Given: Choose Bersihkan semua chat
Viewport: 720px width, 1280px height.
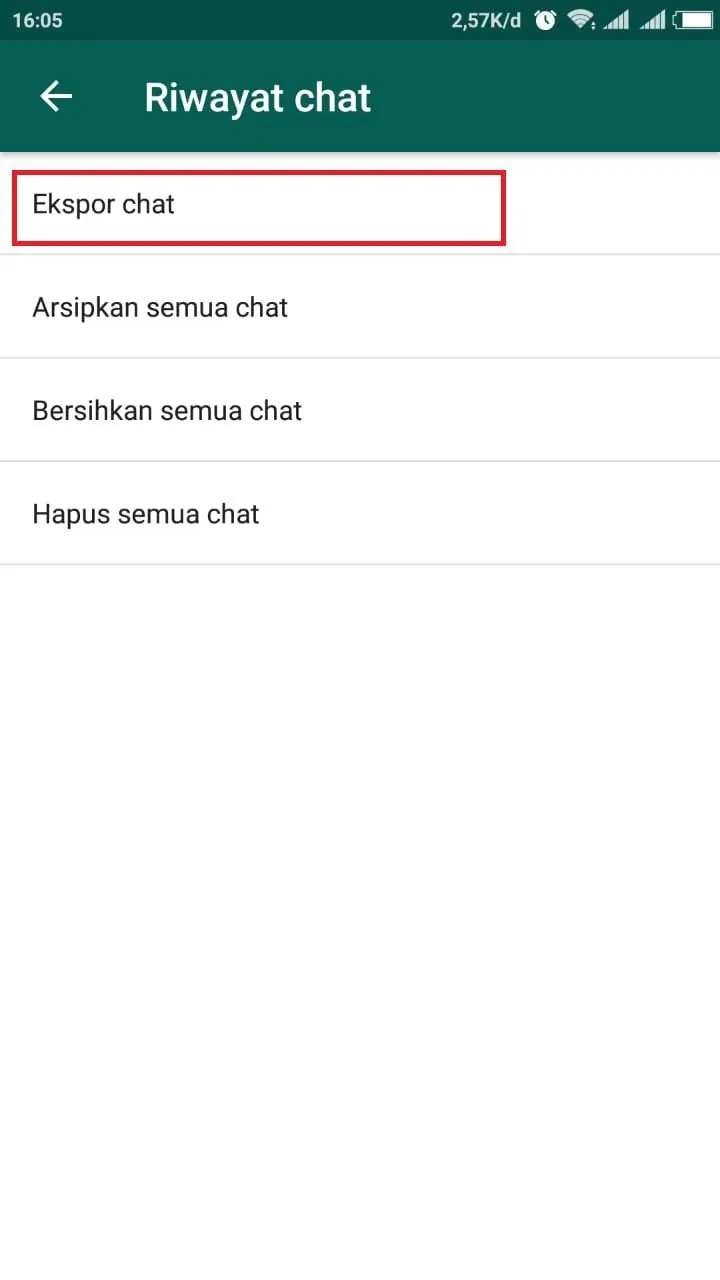Looking at the screenshot, I should pos(167,411).
